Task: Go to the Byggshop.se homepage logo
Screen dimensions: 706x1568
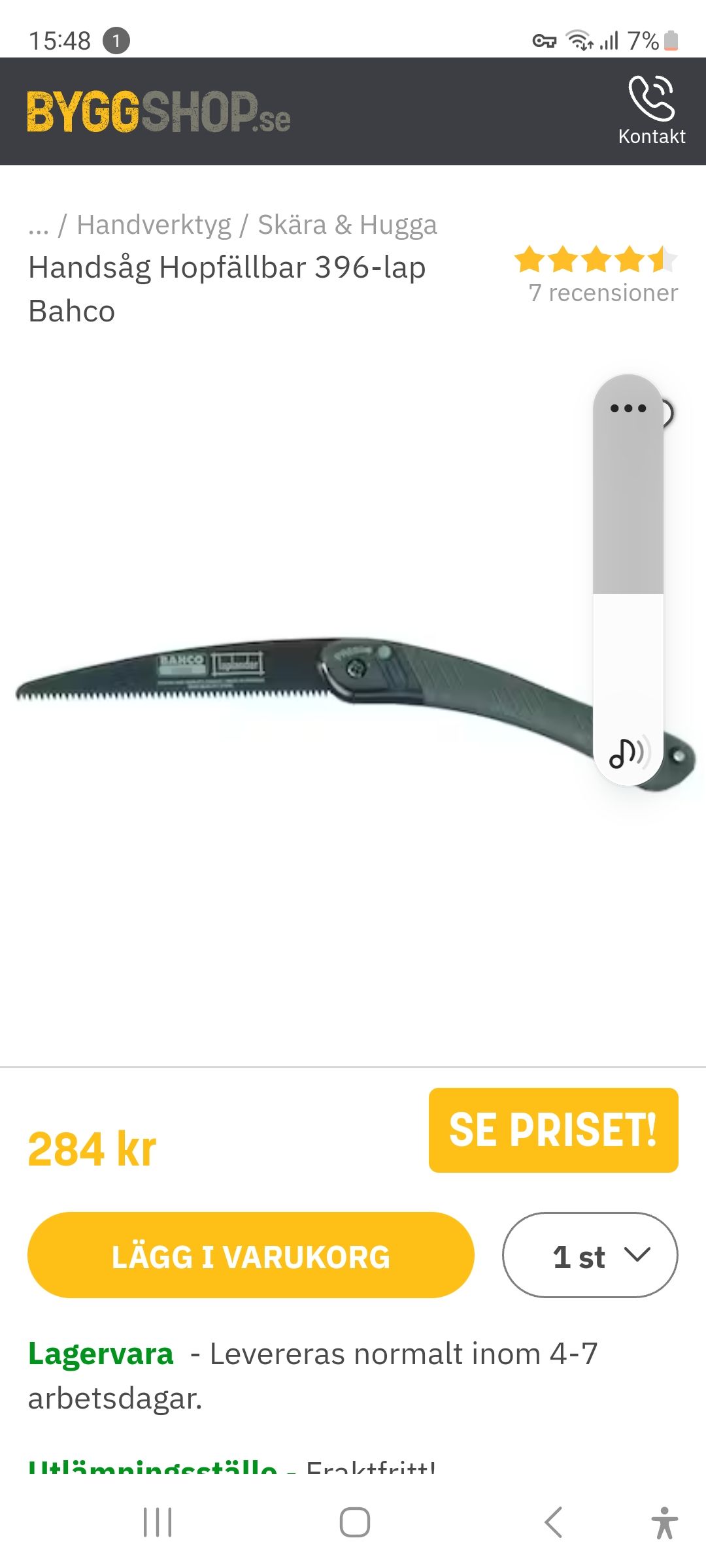Action: tap(159, 112)
